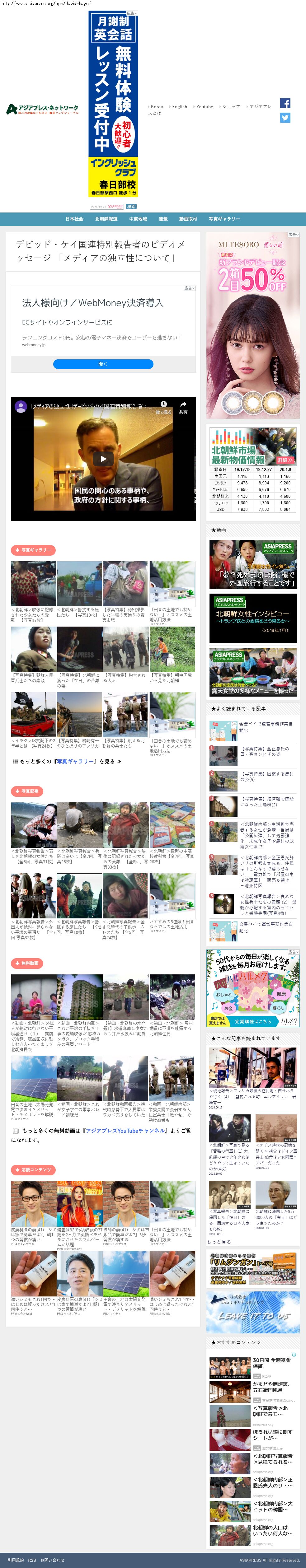Open the Youtube header link
Viewport: 306px width, 1568px height.
pos(204,106)
